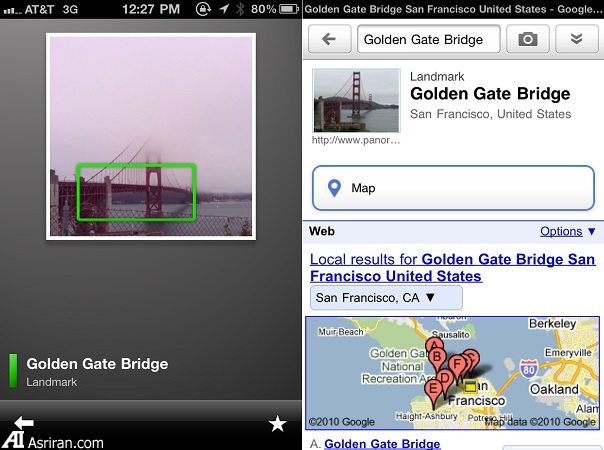
Task: Tap the back arrow in the bottom black bar
Action: point(22,423)
